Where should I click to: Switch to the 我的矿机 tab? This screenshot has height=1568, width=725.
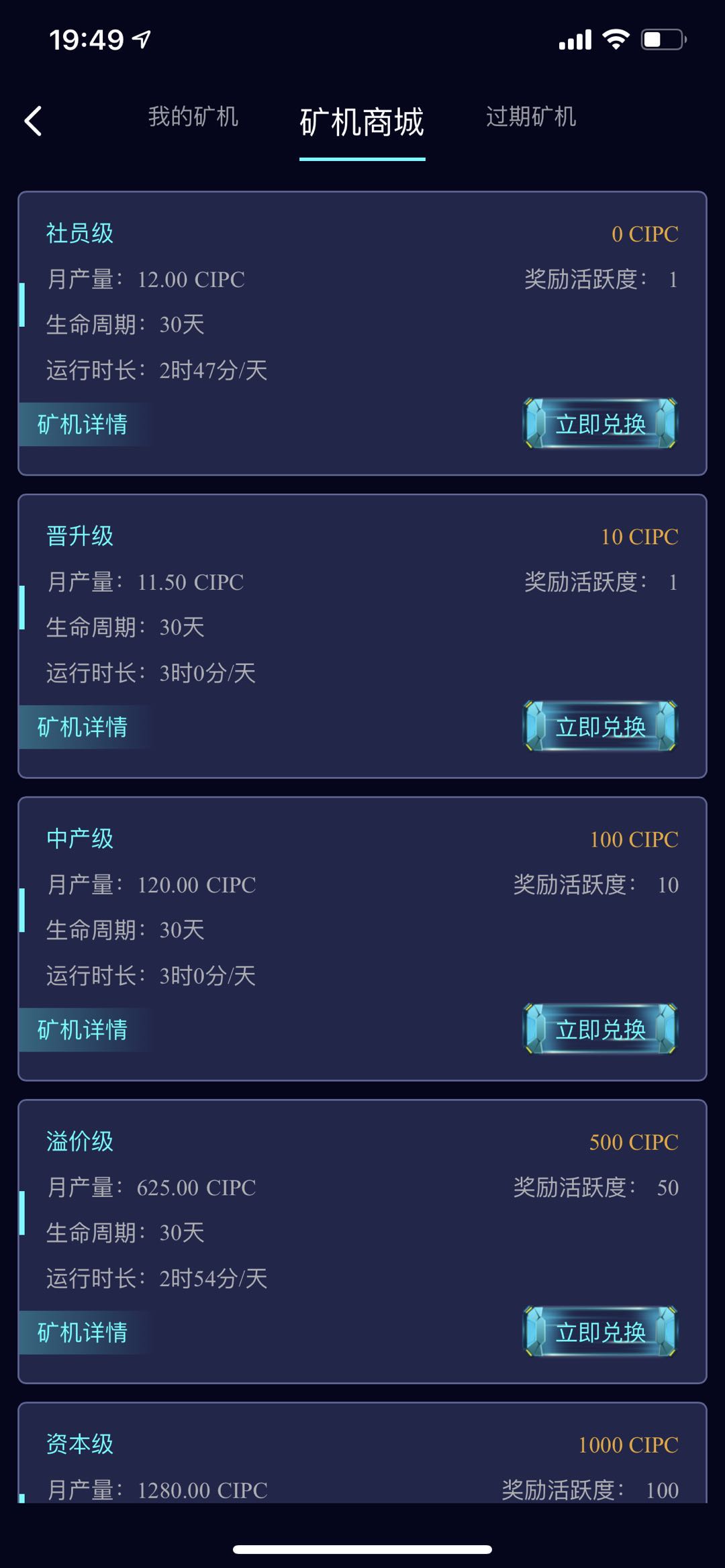coord(193,118)
